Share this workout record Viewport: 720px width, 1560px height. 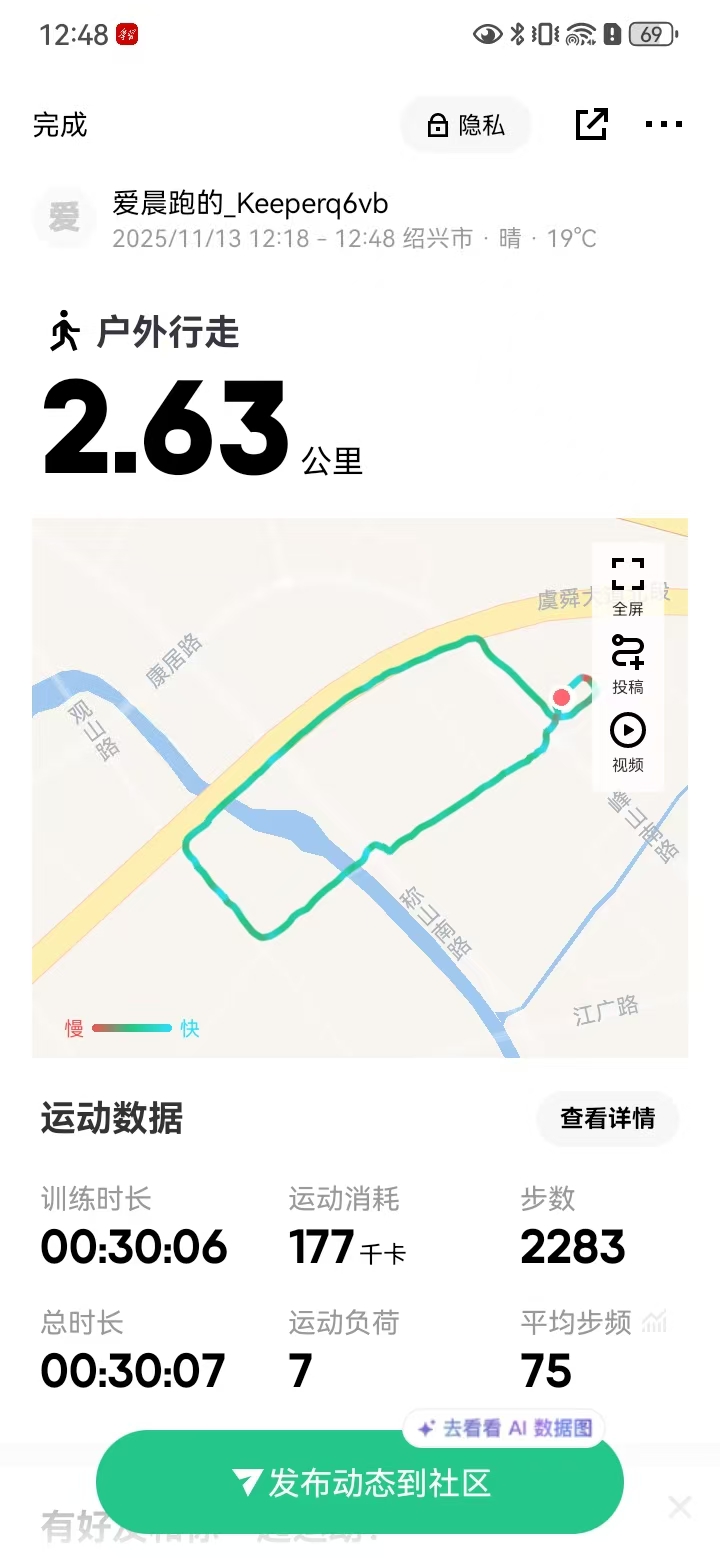(x=591, y=125)
